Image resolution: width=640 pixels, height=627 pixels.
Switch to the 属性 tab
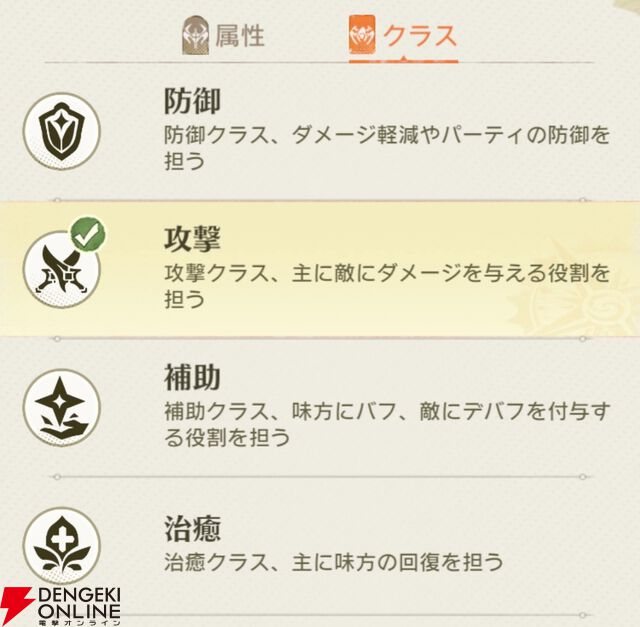pos(224,37)
